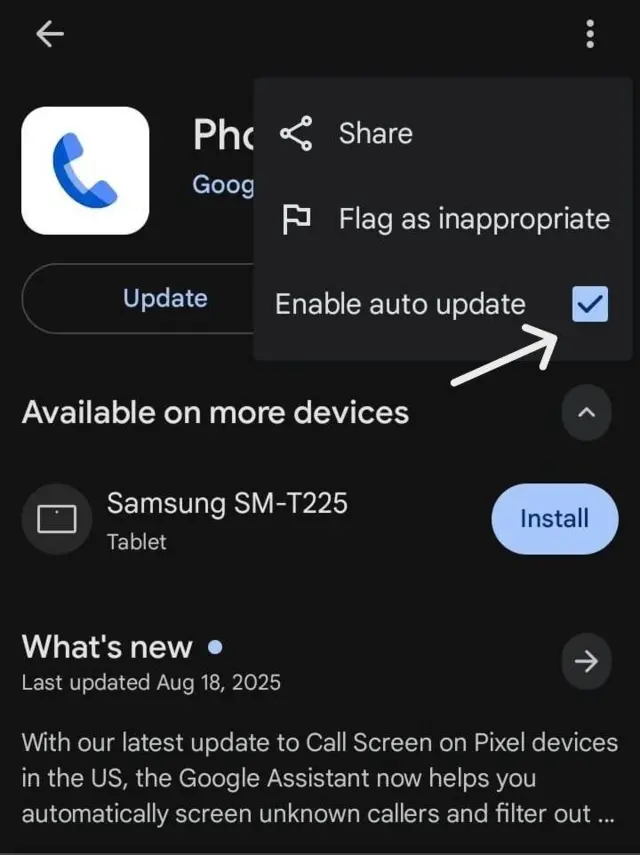The height and width of the screenshot is (855, 640).
Task: Open the Google developer link
Action: point(222,185)
